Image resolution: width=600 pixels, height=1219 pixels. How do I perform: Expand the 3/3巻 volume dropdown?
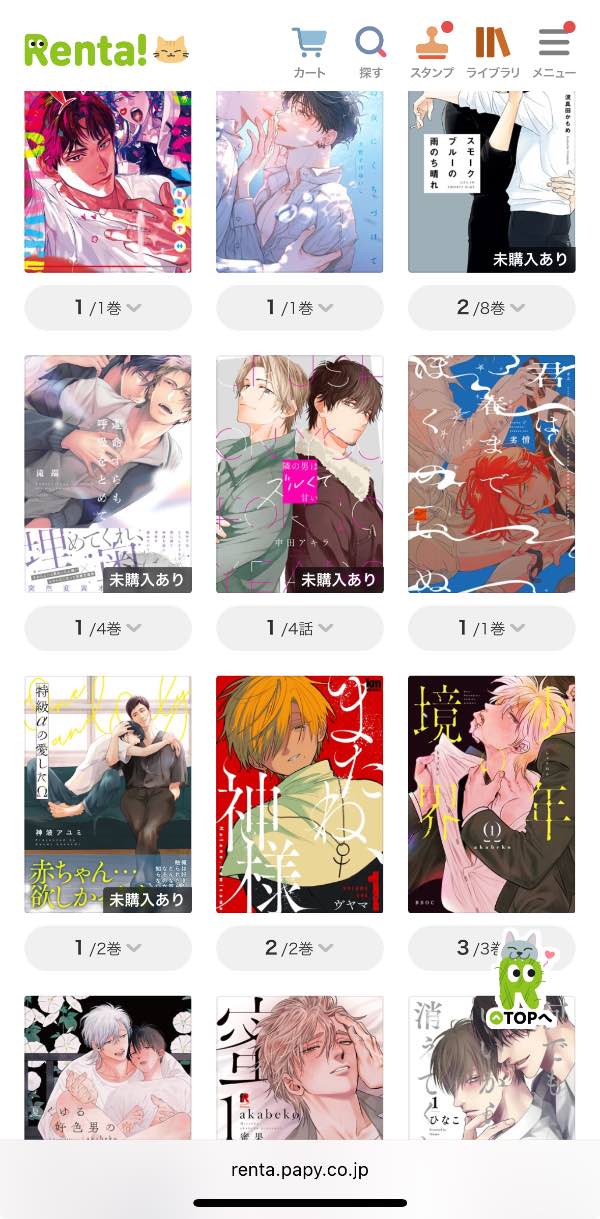tap(460, 948)
